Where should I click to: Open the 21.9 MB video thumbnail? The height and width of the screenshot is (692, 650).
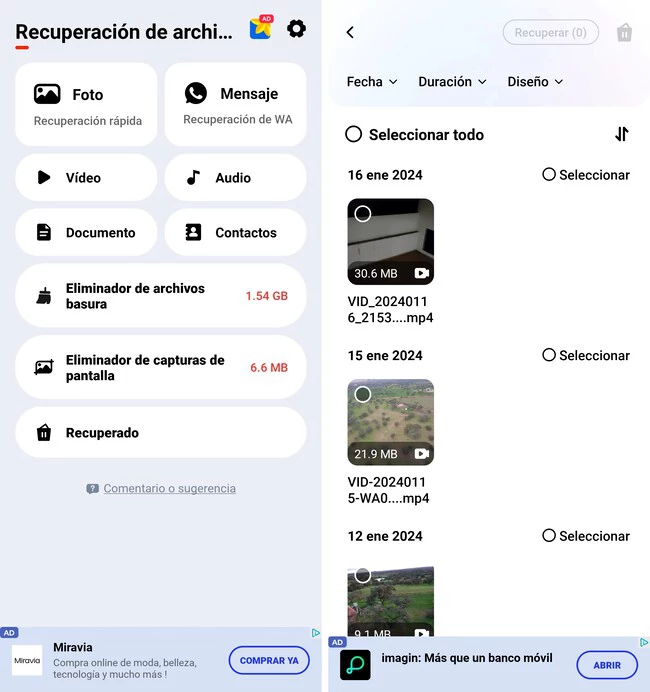coord(390,422)
